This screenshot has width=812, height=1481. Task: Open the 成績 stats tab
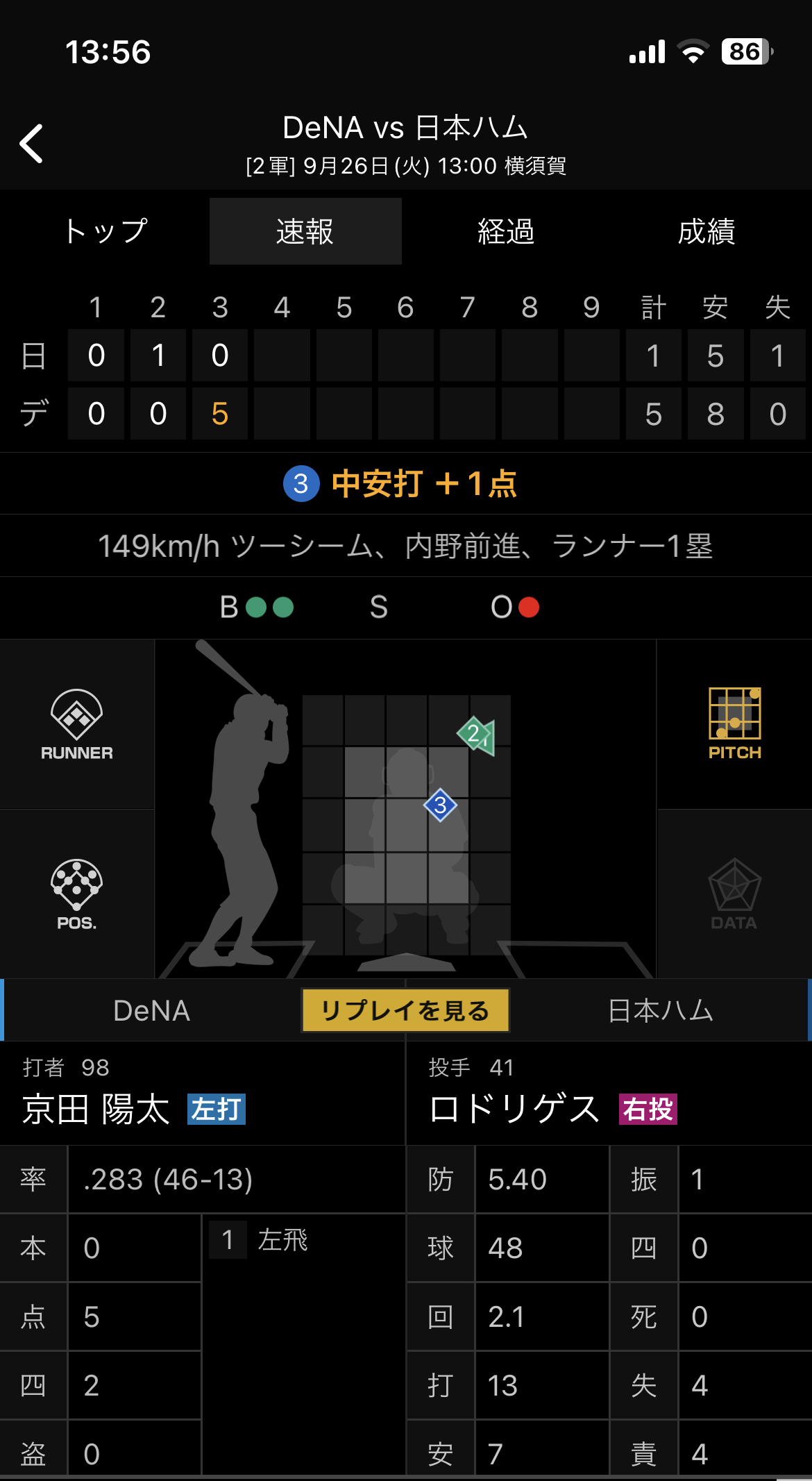[x=708, y=231]
